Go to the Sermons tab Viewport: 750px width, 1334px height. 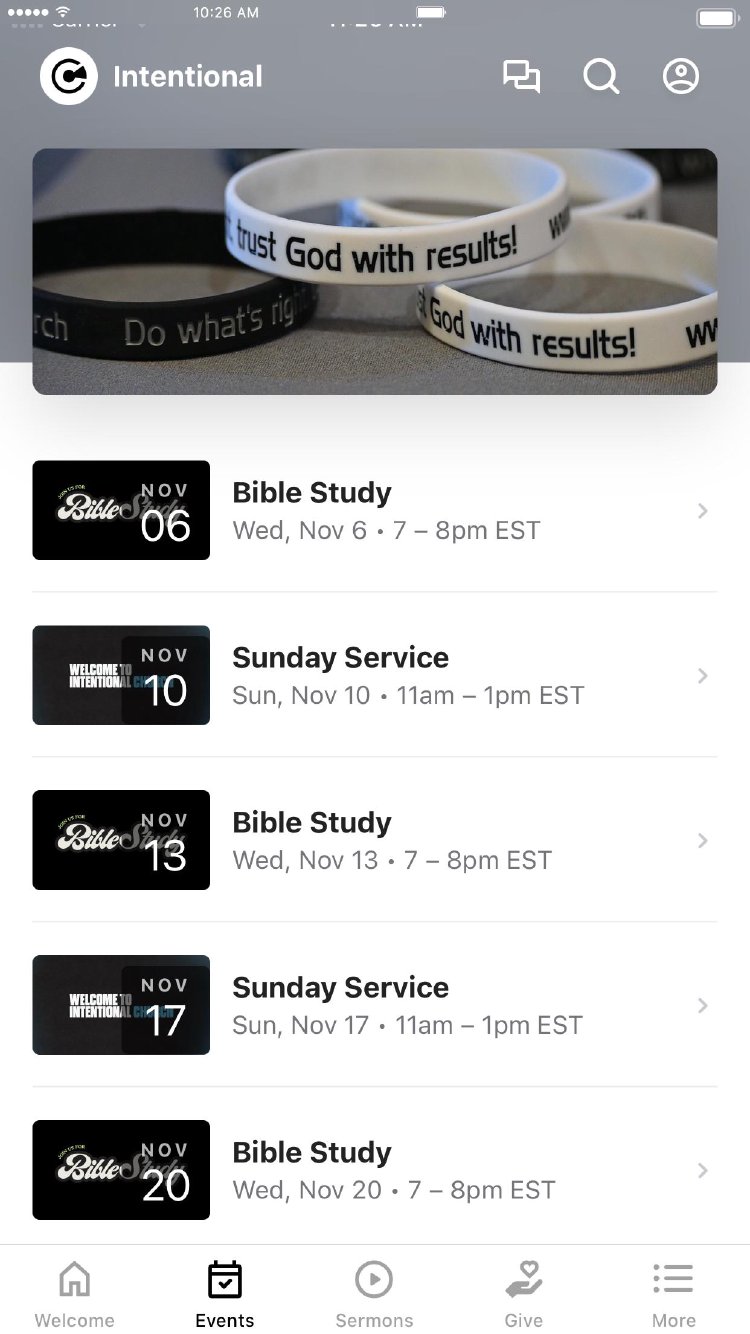point(374,1293)
